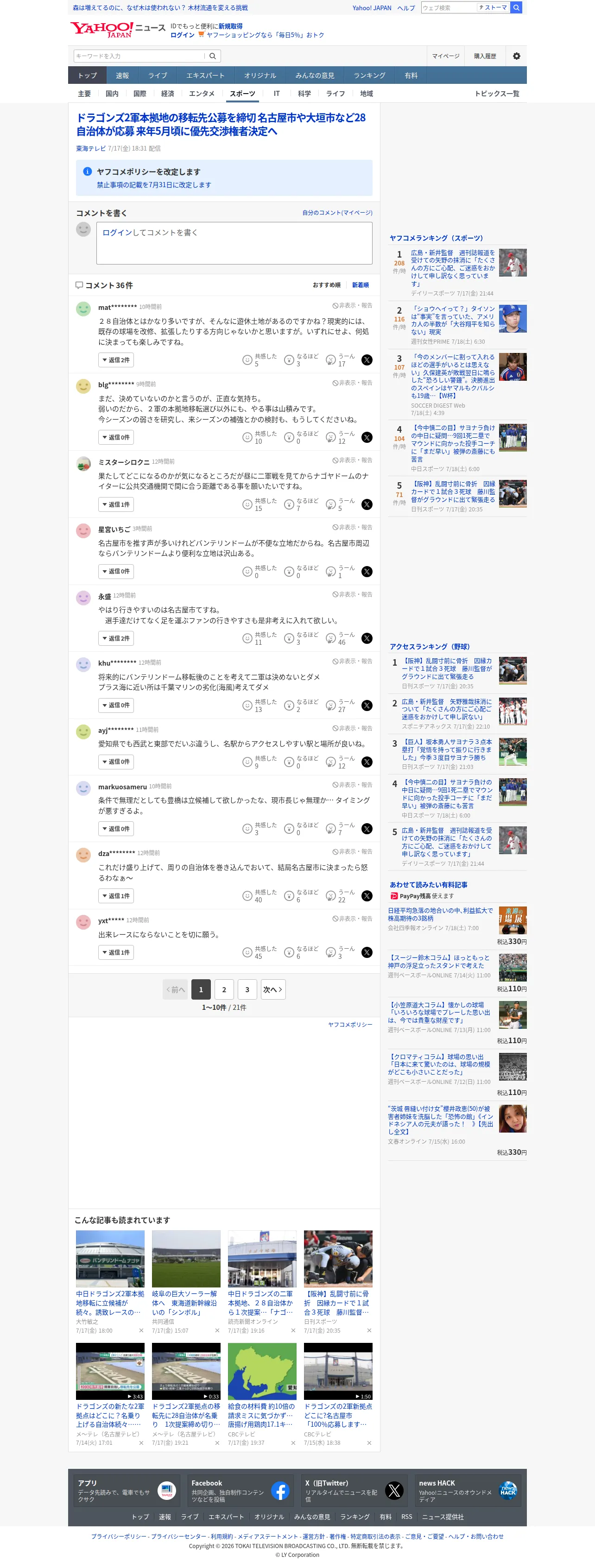The image size is (595, 1568).
Task: Open the ドラゴンズ2軍本拠地 article headline
Action: [x=221, y=124]
